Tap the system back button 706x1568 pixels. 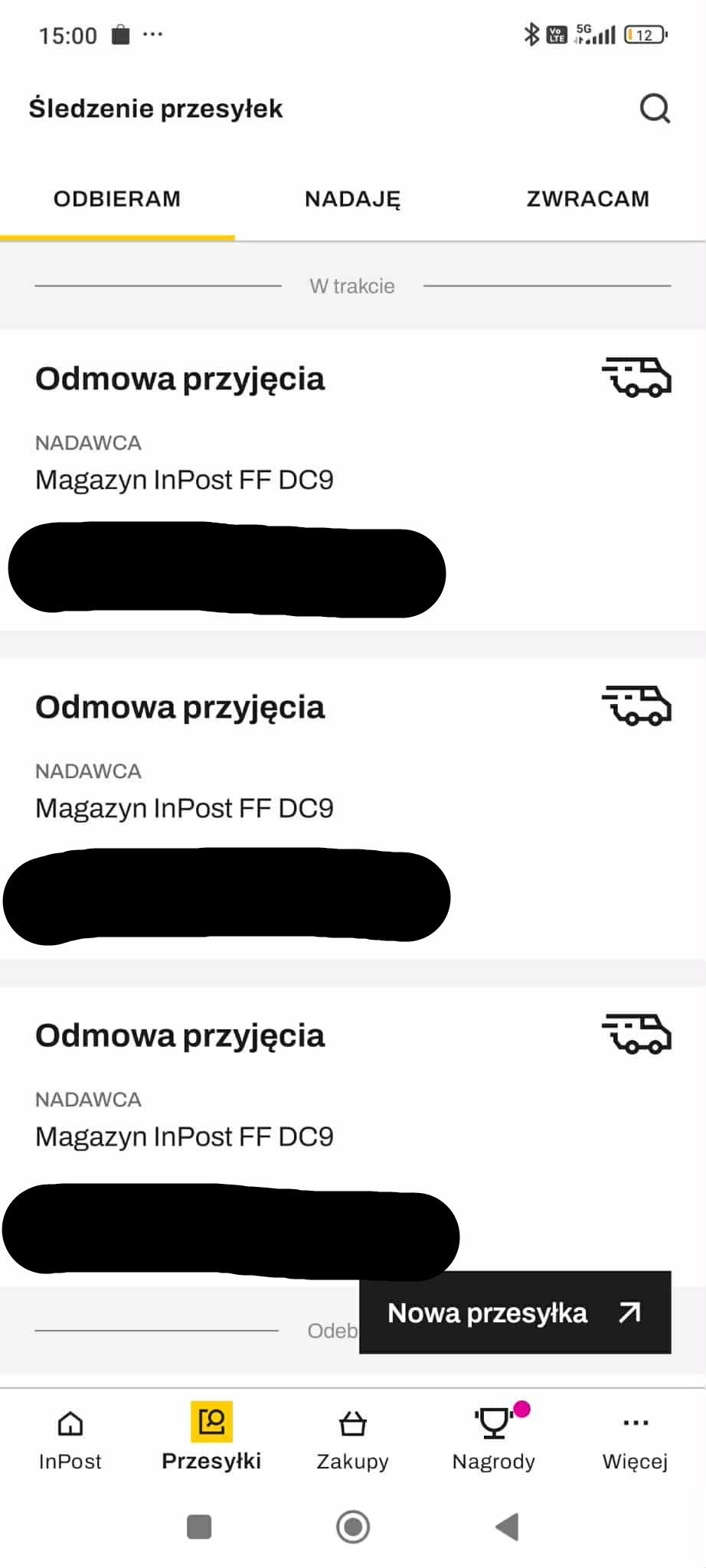click(507, 1527)
